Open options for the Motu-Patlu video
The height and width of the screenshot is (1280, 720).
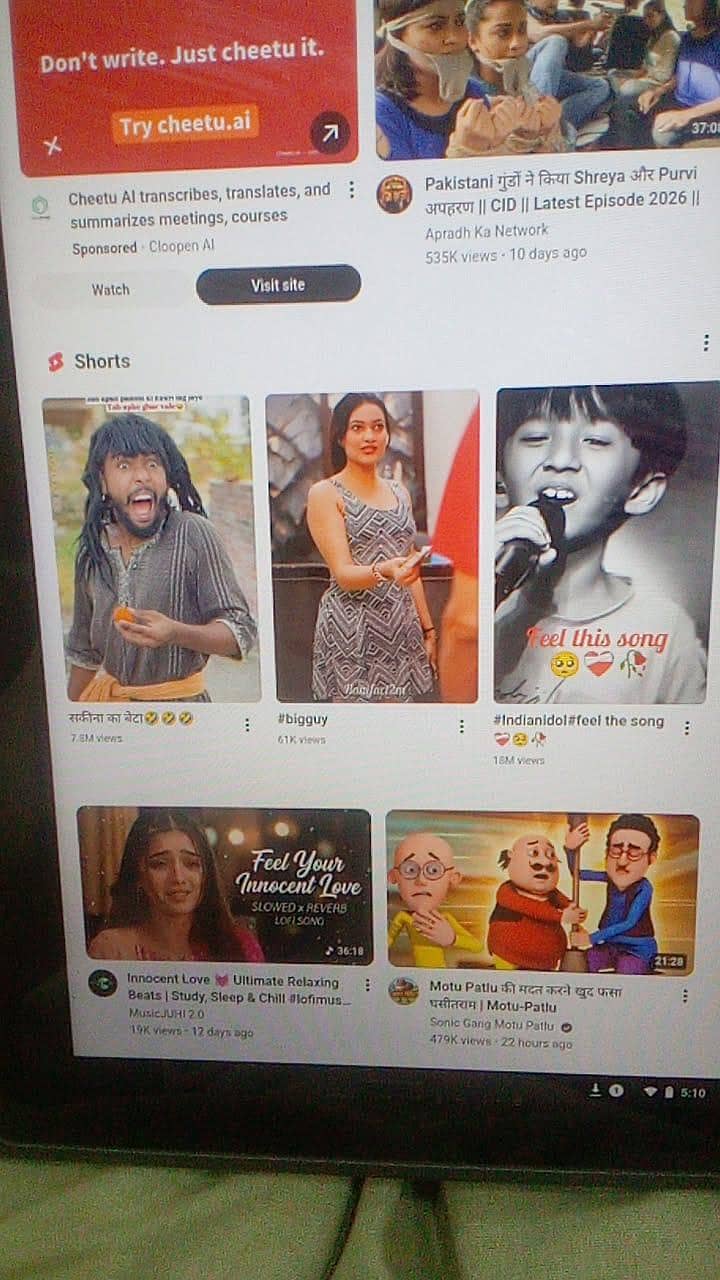point(685,996)
